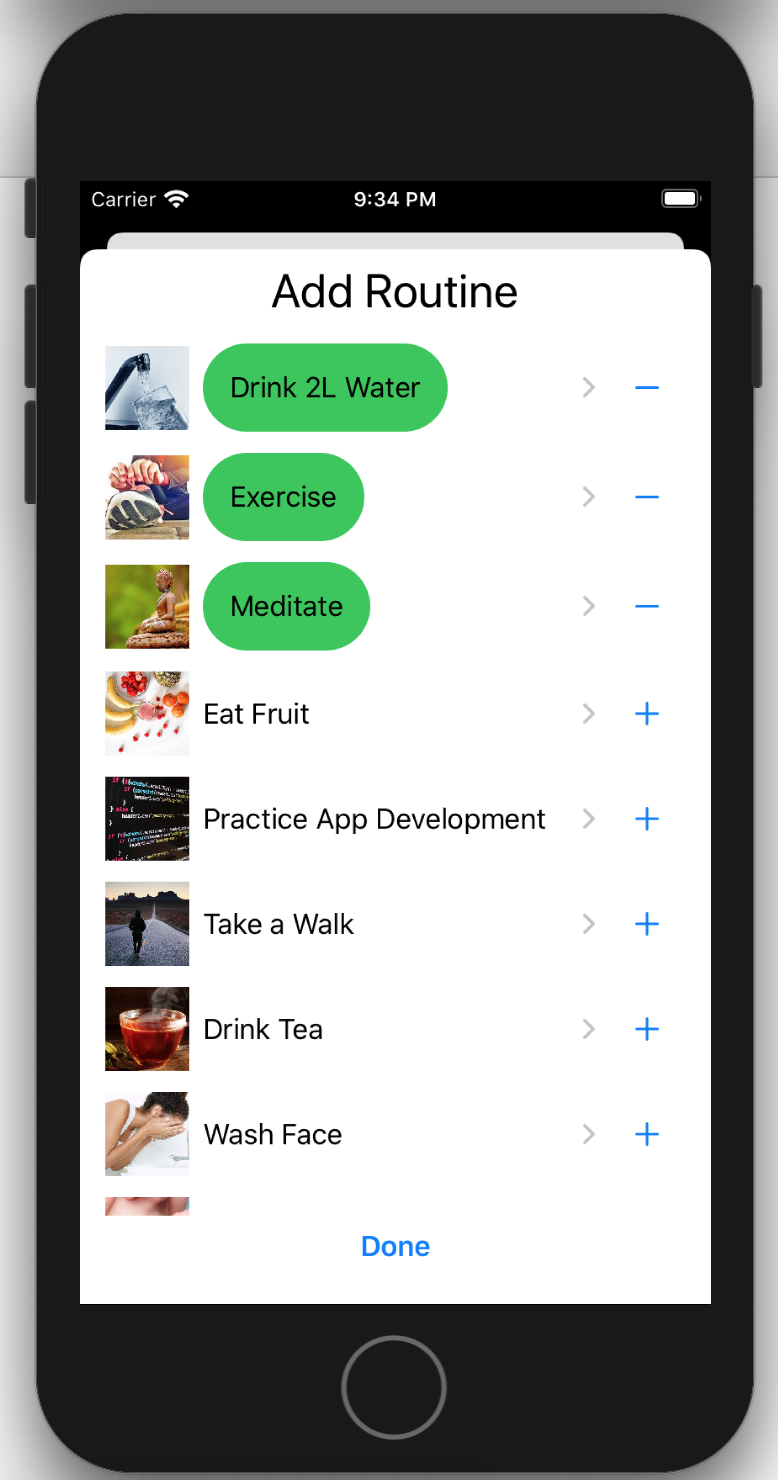Tap the minus icon beside Exercise
This screenshot has height=1480, width=778.
pos(647,497)
